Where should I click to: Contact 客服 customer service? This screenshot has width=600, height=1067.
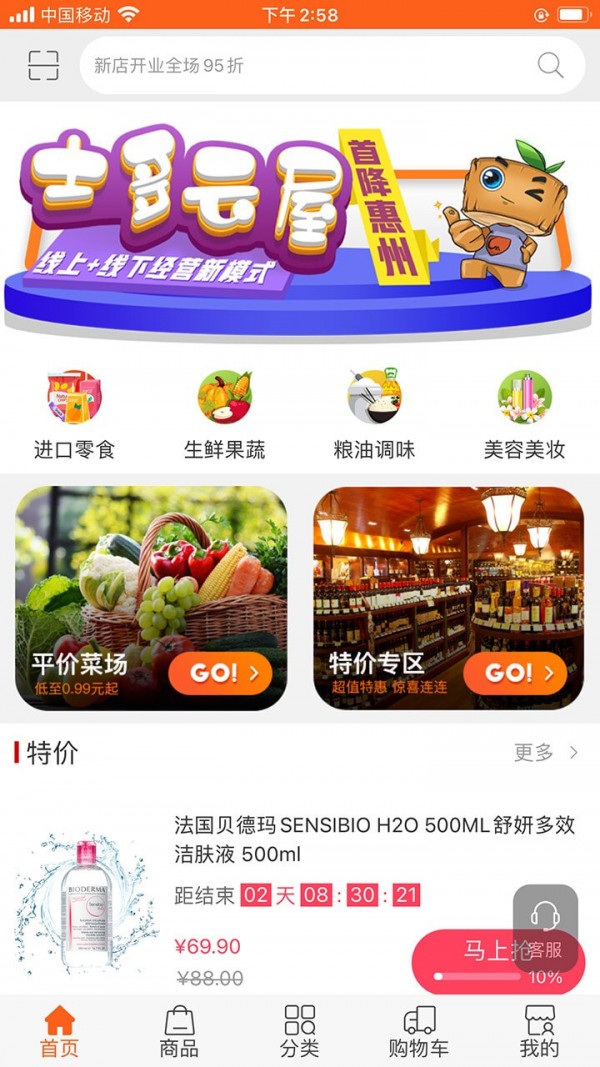click(x=546, y=926)
